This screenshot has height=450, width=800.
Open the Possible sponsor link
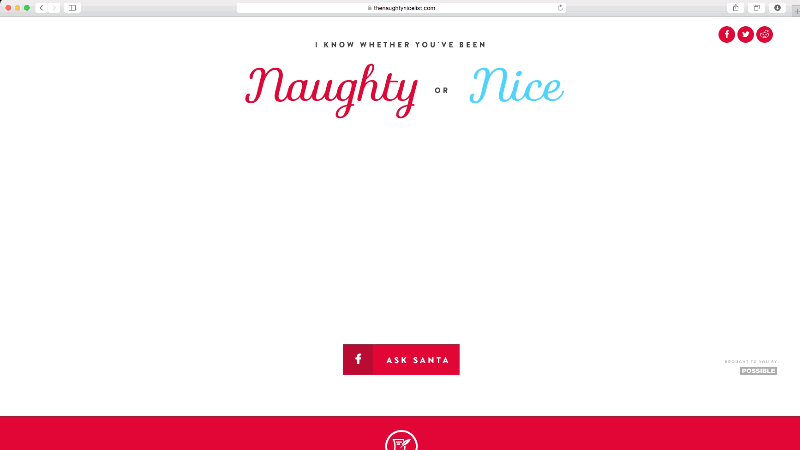(x=758, y=371)
